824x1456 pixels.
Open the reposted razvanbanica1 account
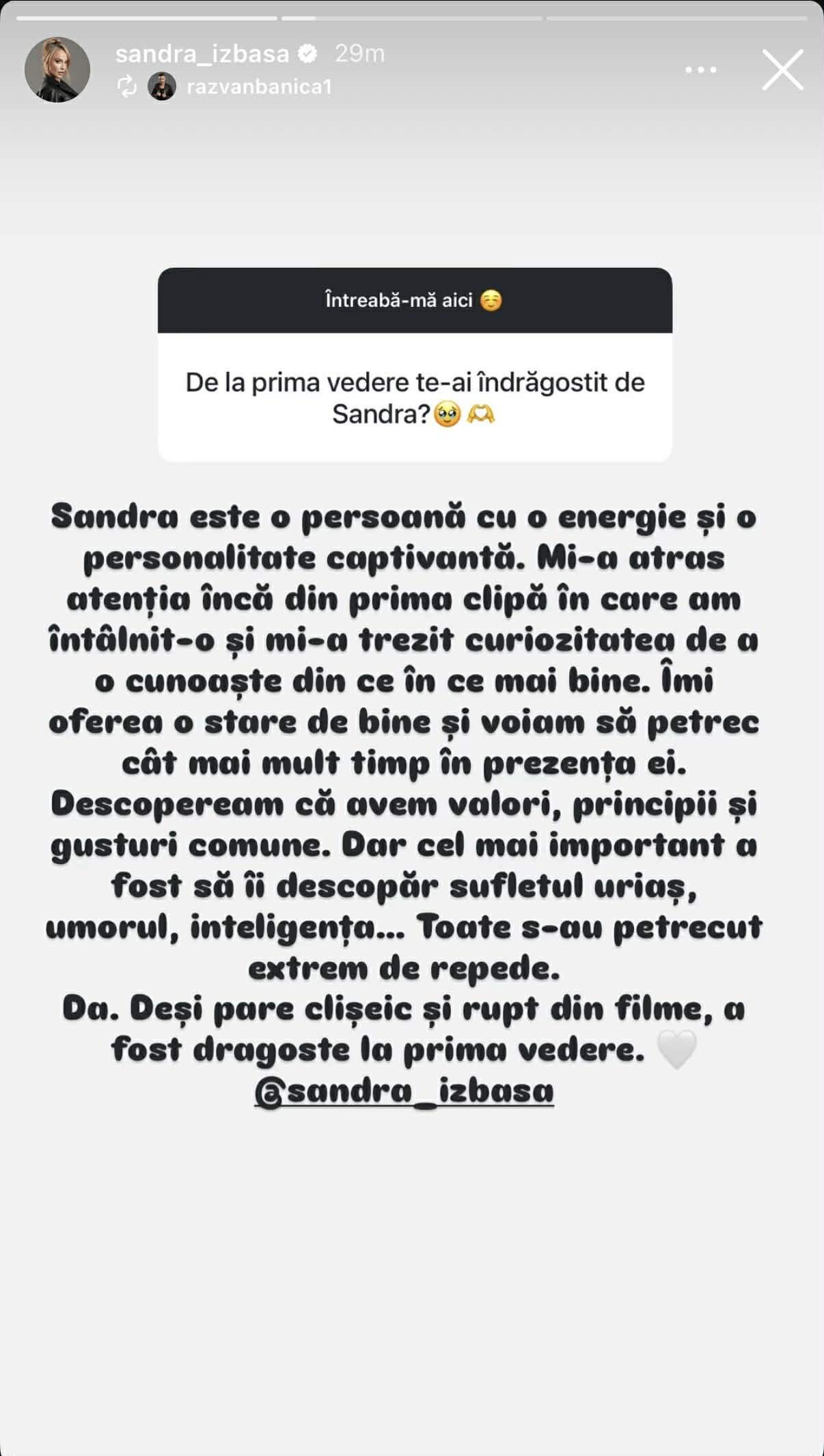(258, 87)
